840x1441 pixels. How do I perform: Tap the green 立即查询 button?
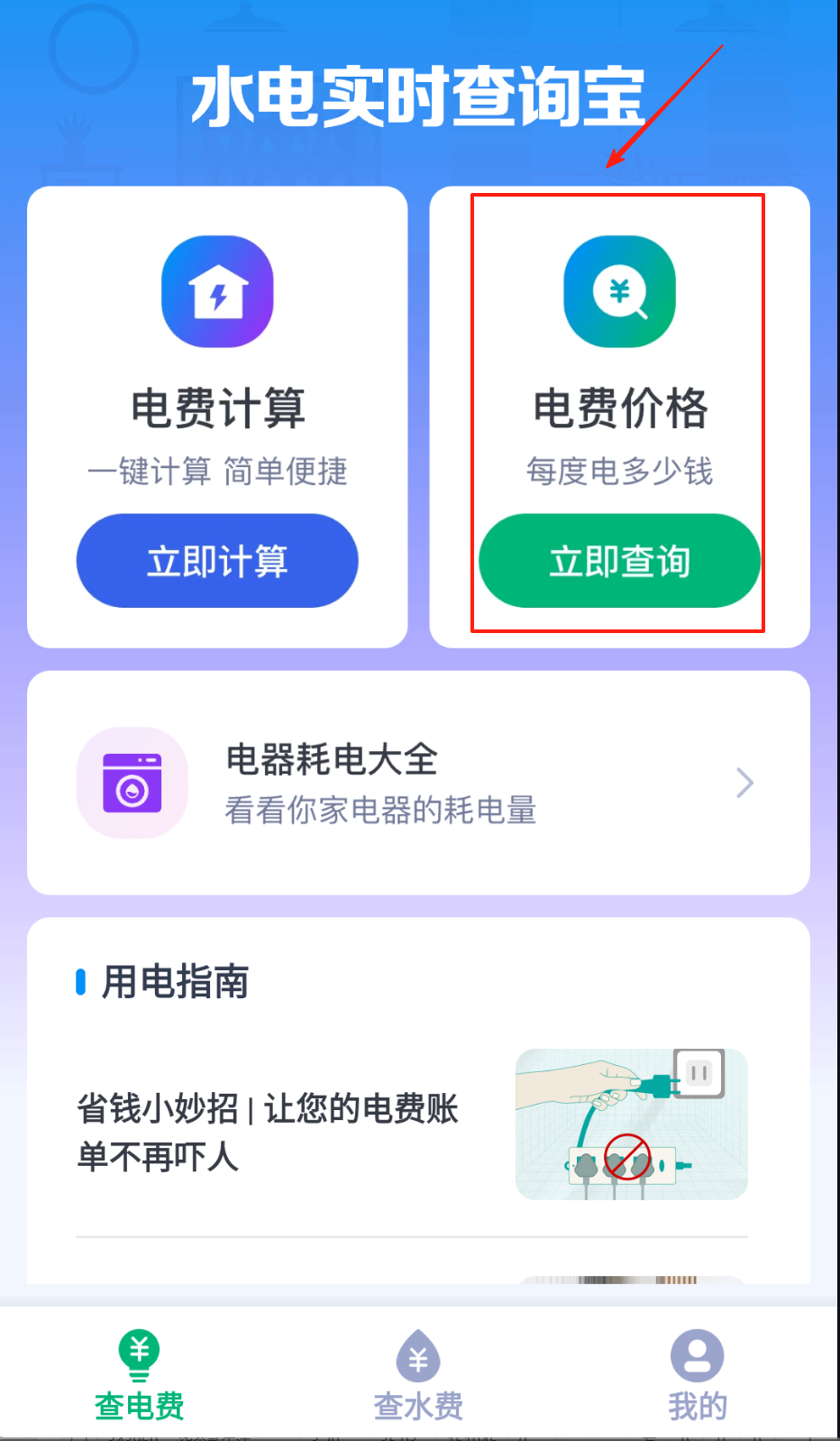619,561
